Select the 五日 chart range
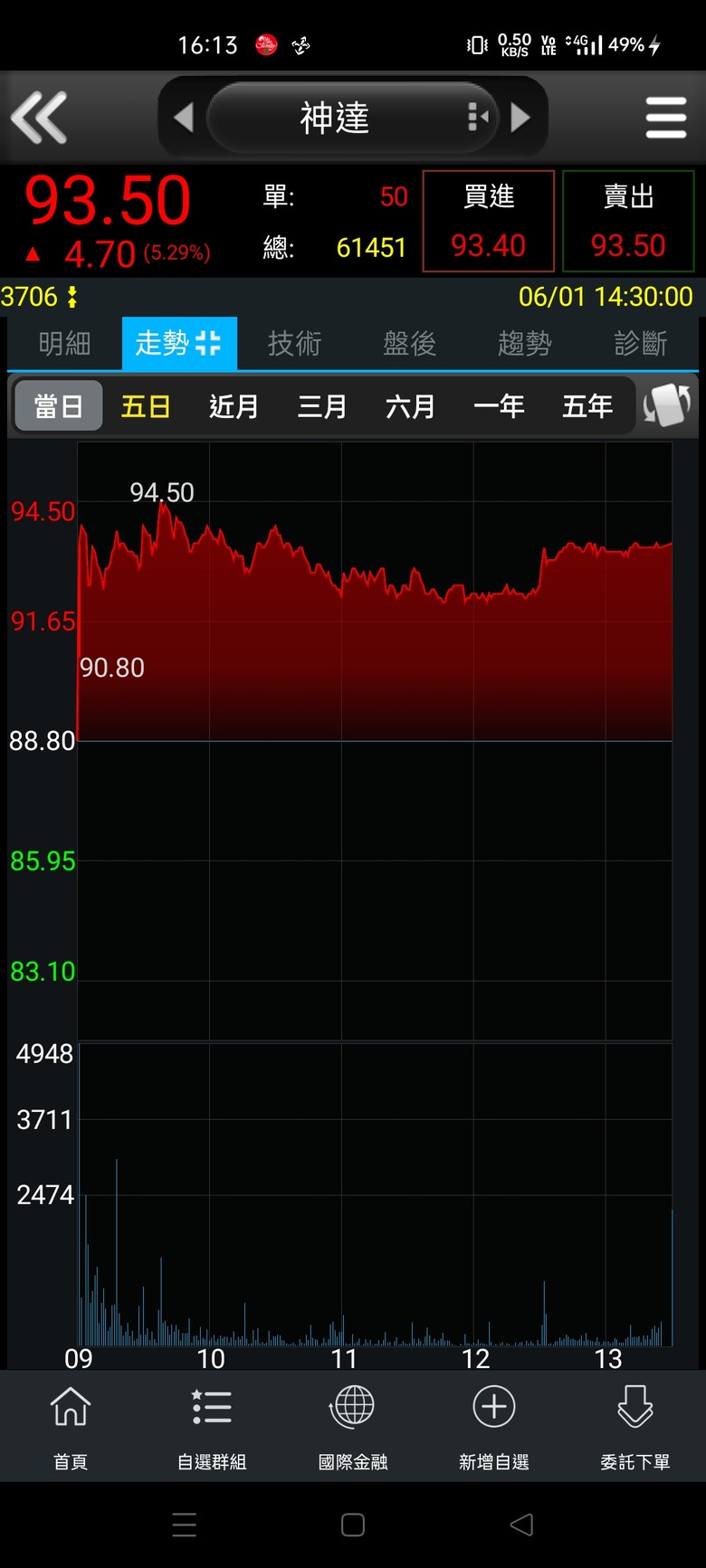This screenshot has width=706, height=1568. tap(146, 406)
